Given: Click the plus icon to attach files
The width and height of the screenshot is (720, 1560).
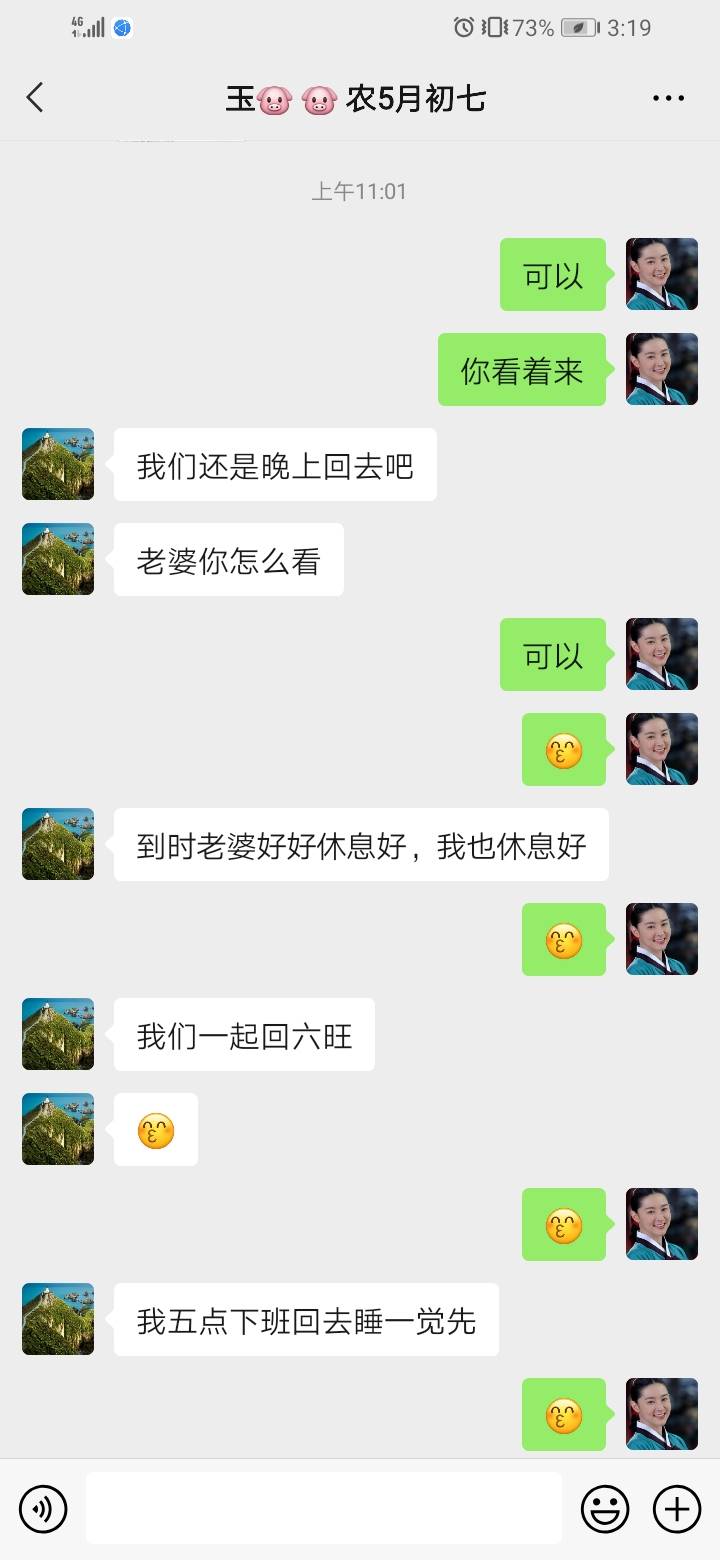Looking at the screenshot, I should [678, 1508].
